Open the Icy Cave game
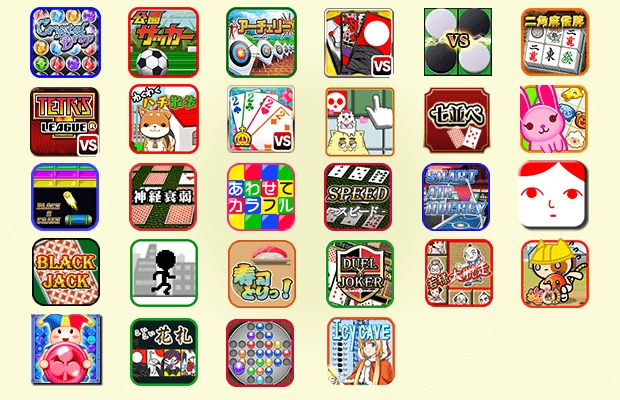Screen dimensions: 620x400 tap(359, 351)
